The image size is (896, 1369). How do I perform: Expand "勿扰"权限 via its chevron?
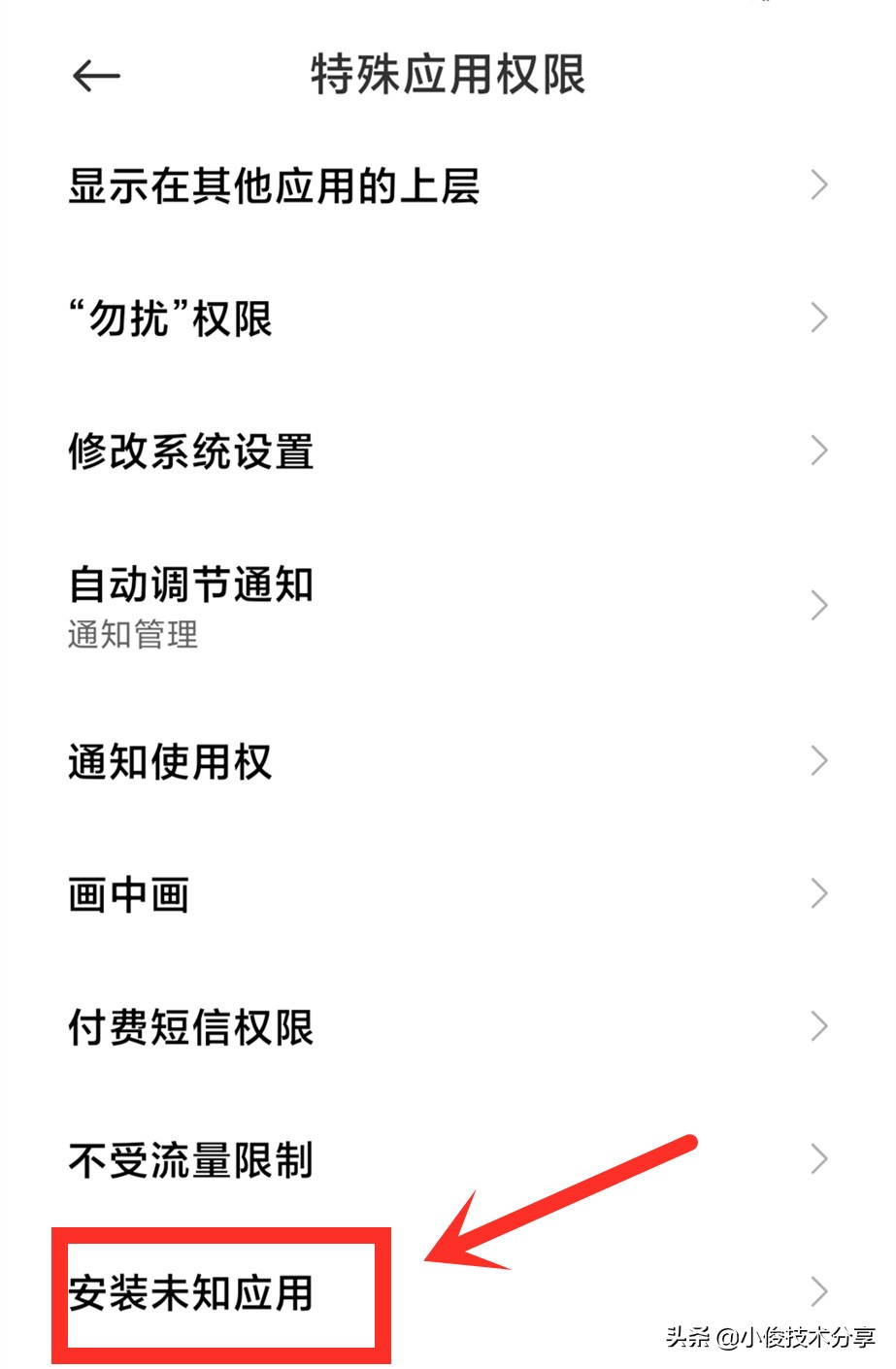pyautogui.click(x=818, y=318)
